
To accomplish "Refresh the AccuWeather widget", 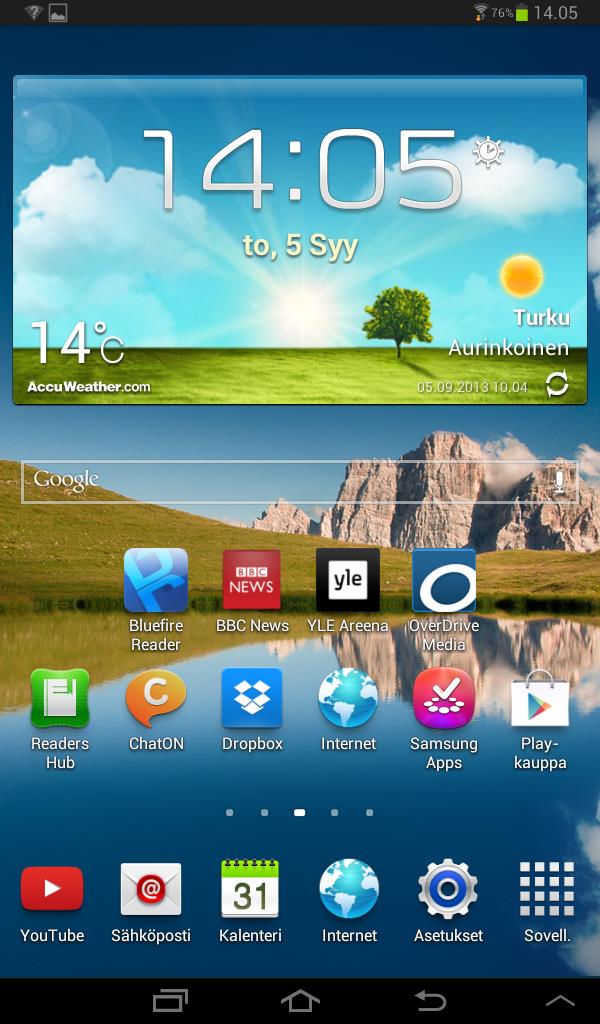I will (x=557, y=383).
